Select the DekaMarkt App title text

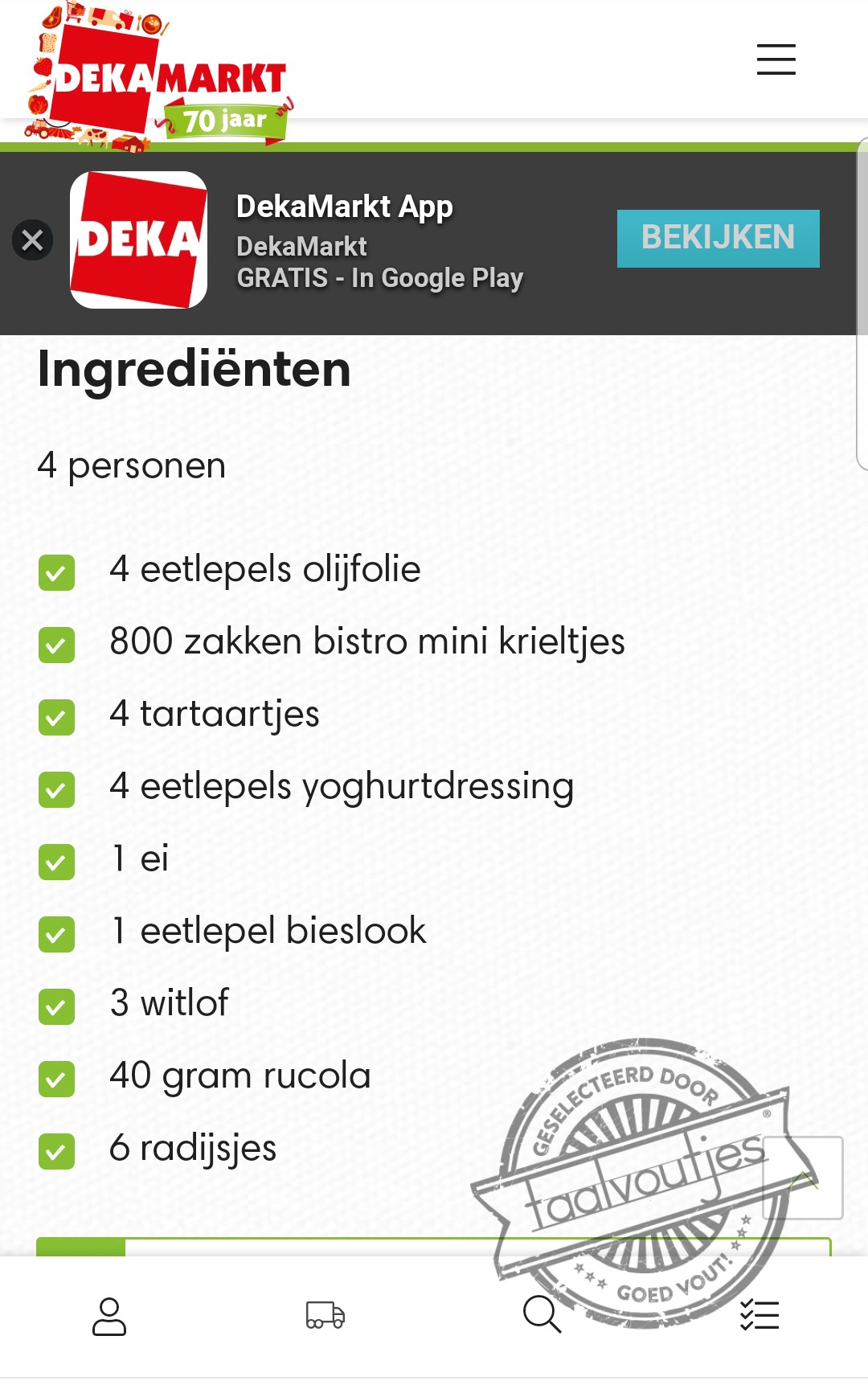(344, 207)
